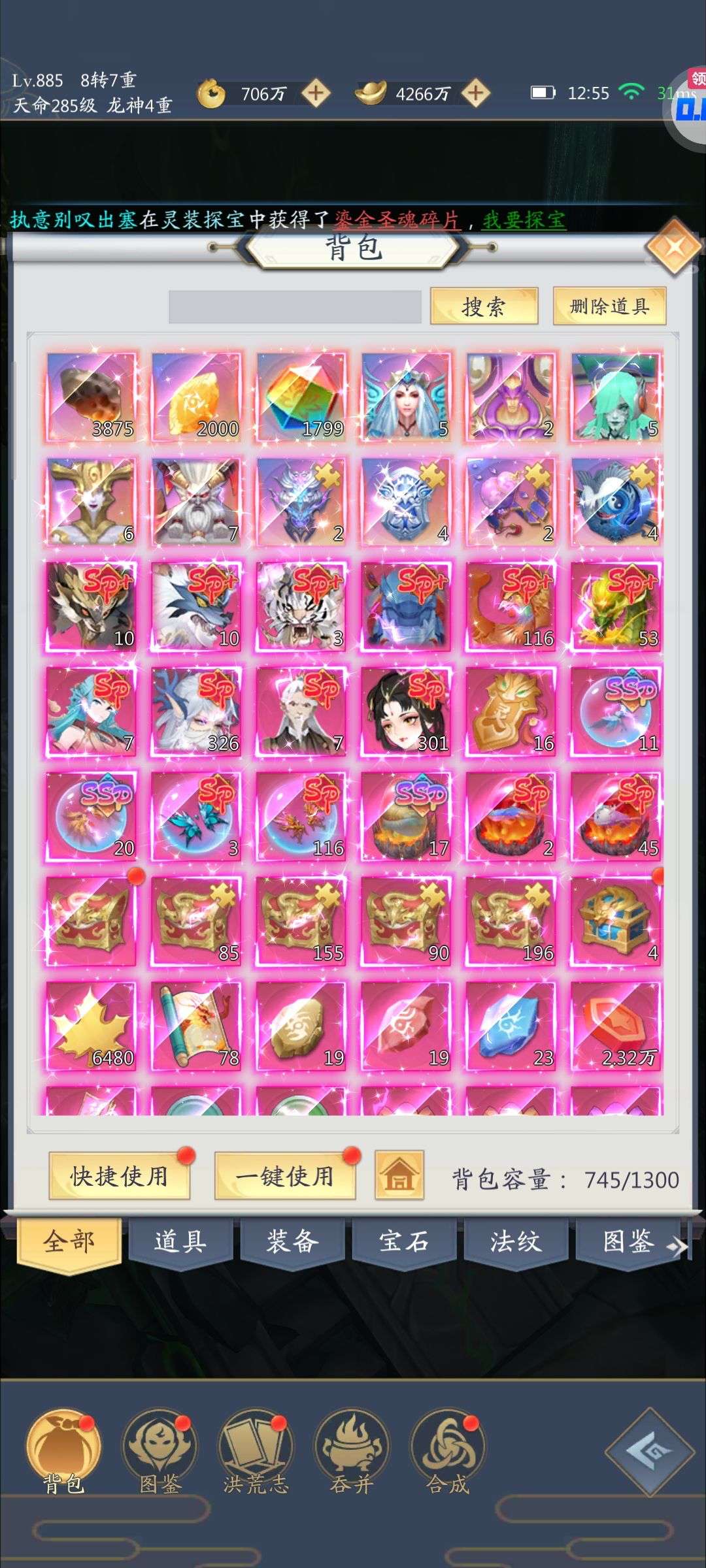Screen dimensions: 706x1568
Task: Switch to the 图鉴 category tab
Action: (628, 1241)
